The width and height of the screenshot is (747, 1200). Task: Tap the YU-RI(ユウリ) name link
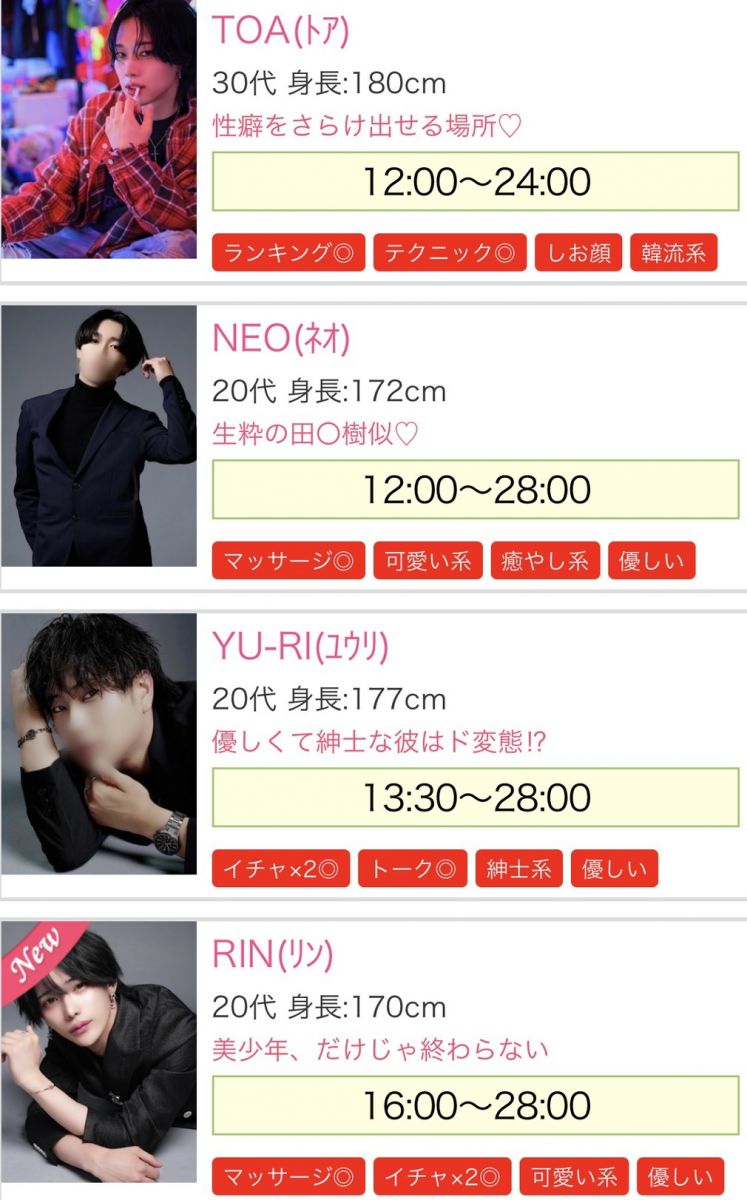coord(300,647)
